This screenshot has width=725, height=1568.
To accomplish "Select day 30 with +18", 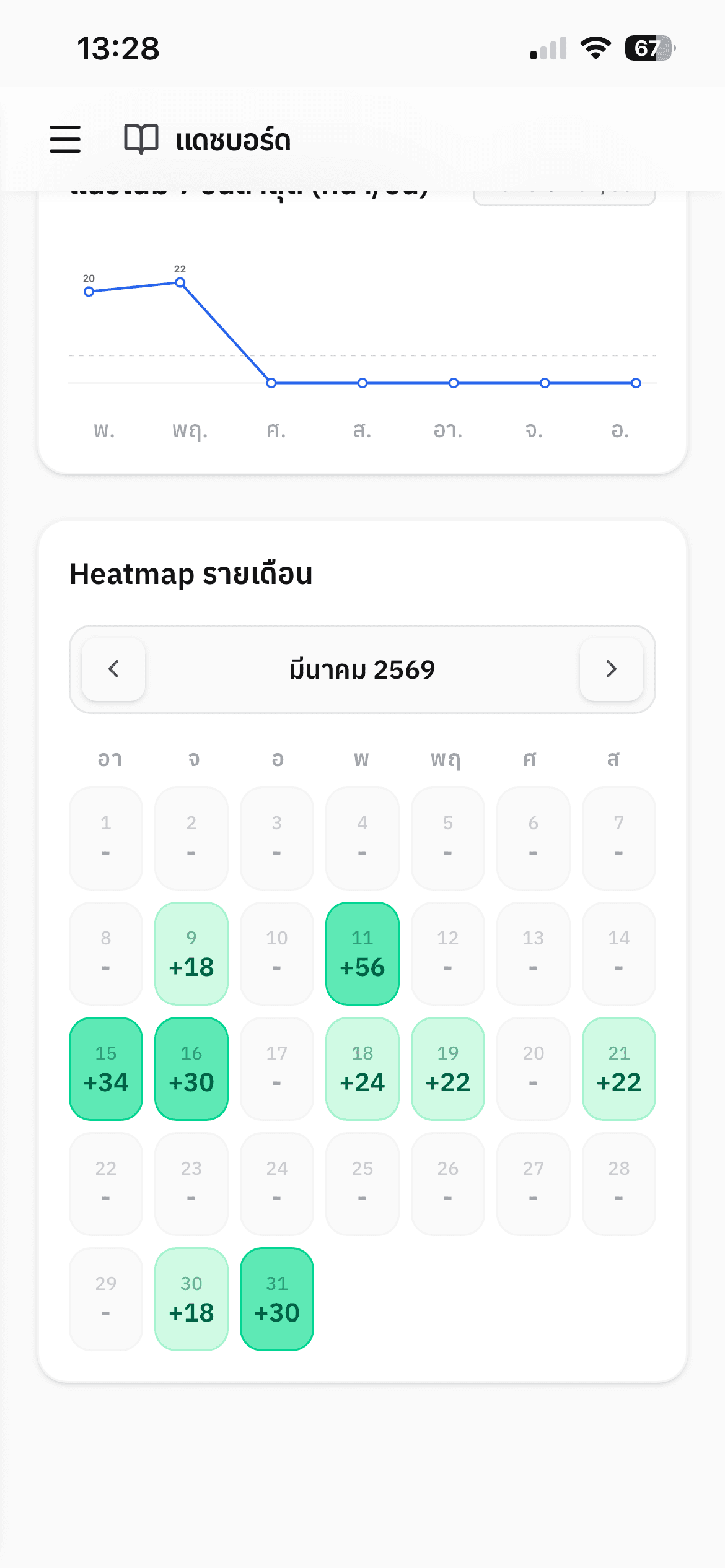I will (x=191, y=1299).
